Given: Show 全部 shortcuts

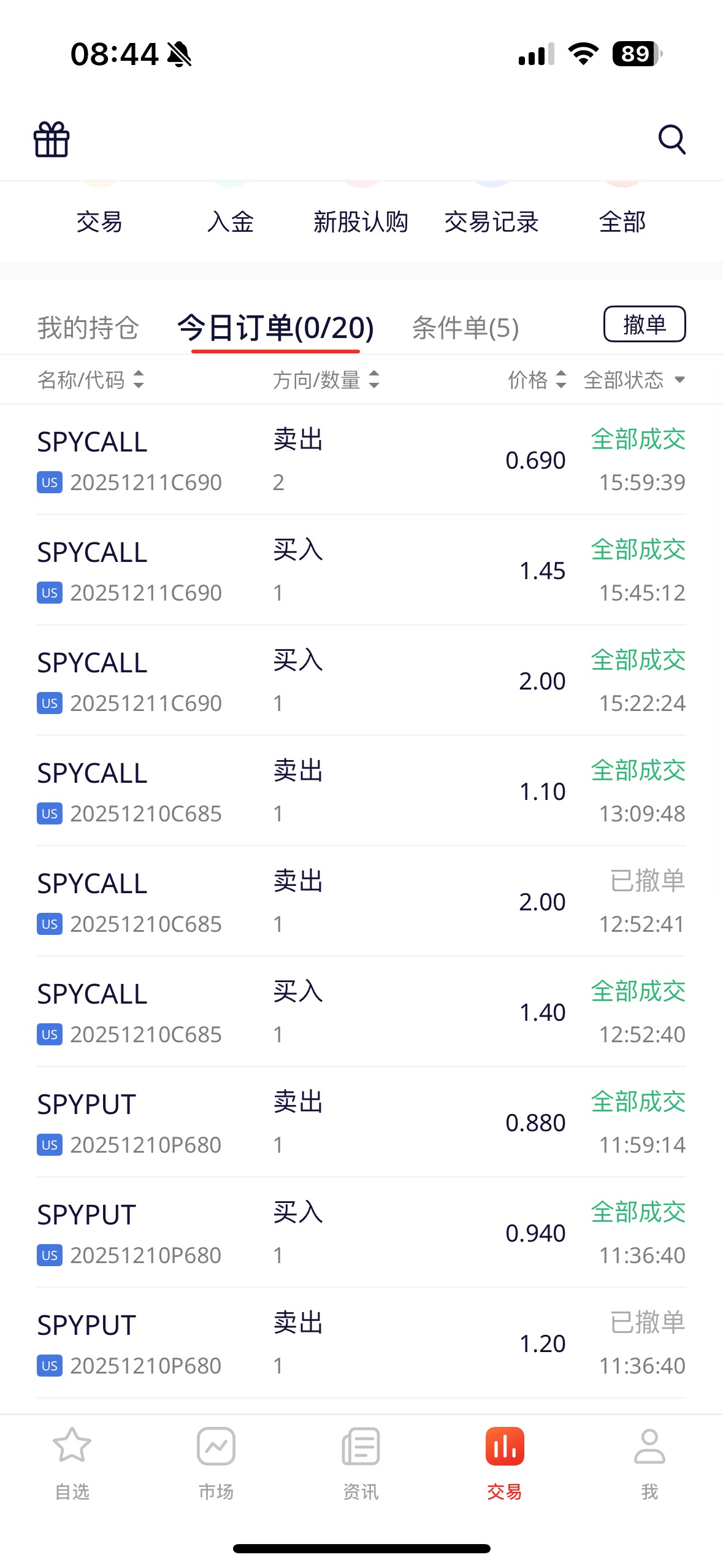Looking at the screenshot, I should click(x=622, y=221).
